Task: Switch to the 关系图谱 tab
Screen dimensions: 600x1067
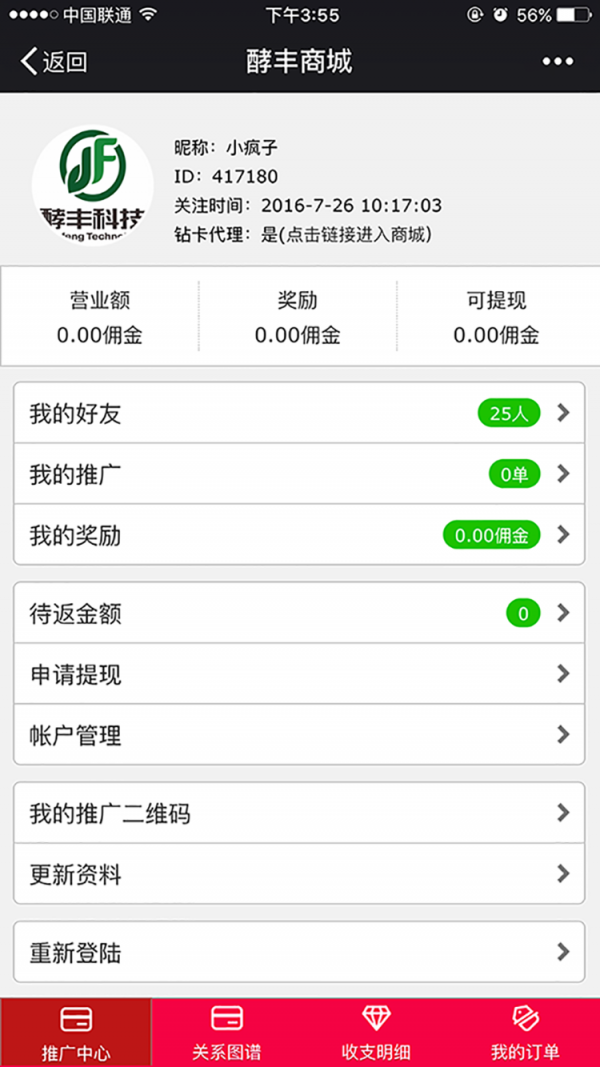Action: (x=226, y=1033)
